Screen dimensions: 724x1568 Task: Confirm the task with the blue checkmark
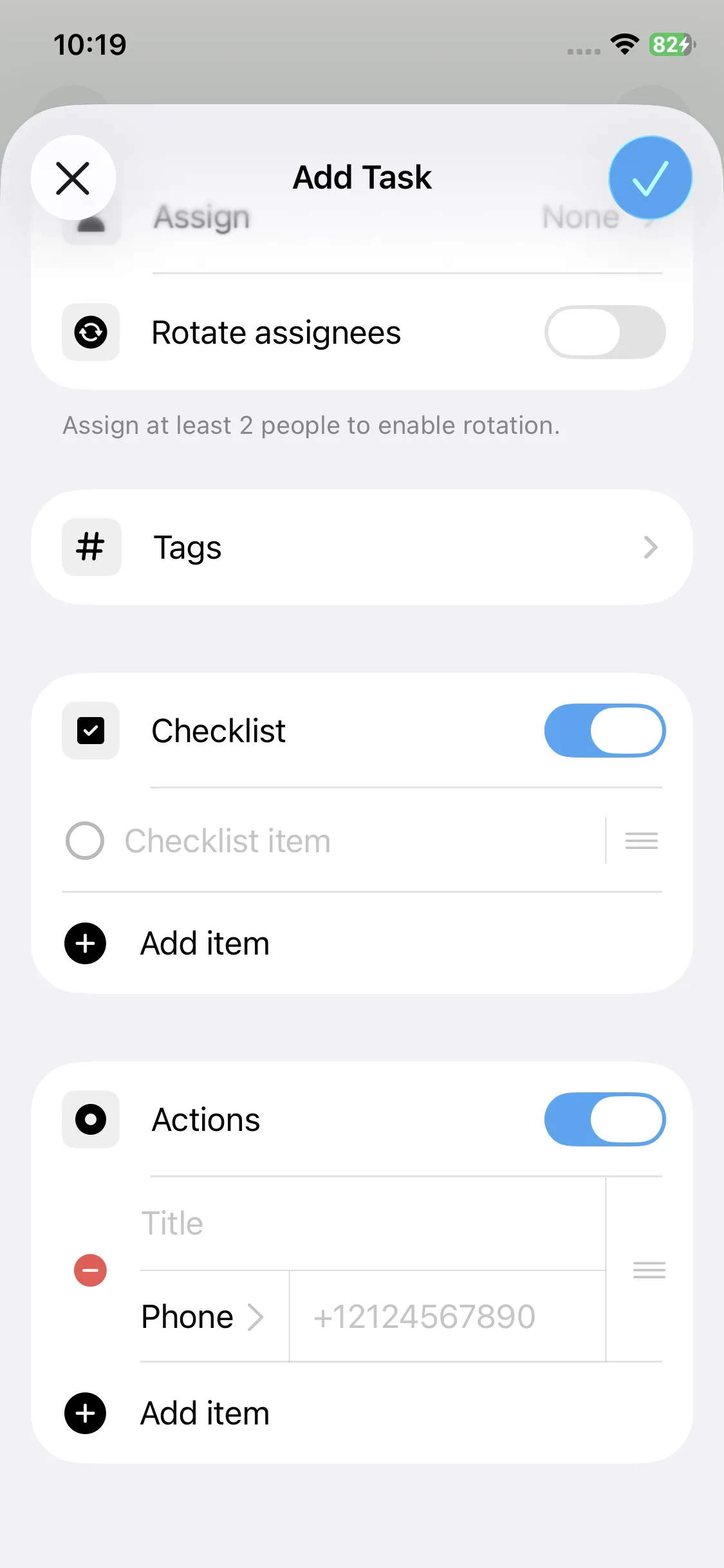650,178
